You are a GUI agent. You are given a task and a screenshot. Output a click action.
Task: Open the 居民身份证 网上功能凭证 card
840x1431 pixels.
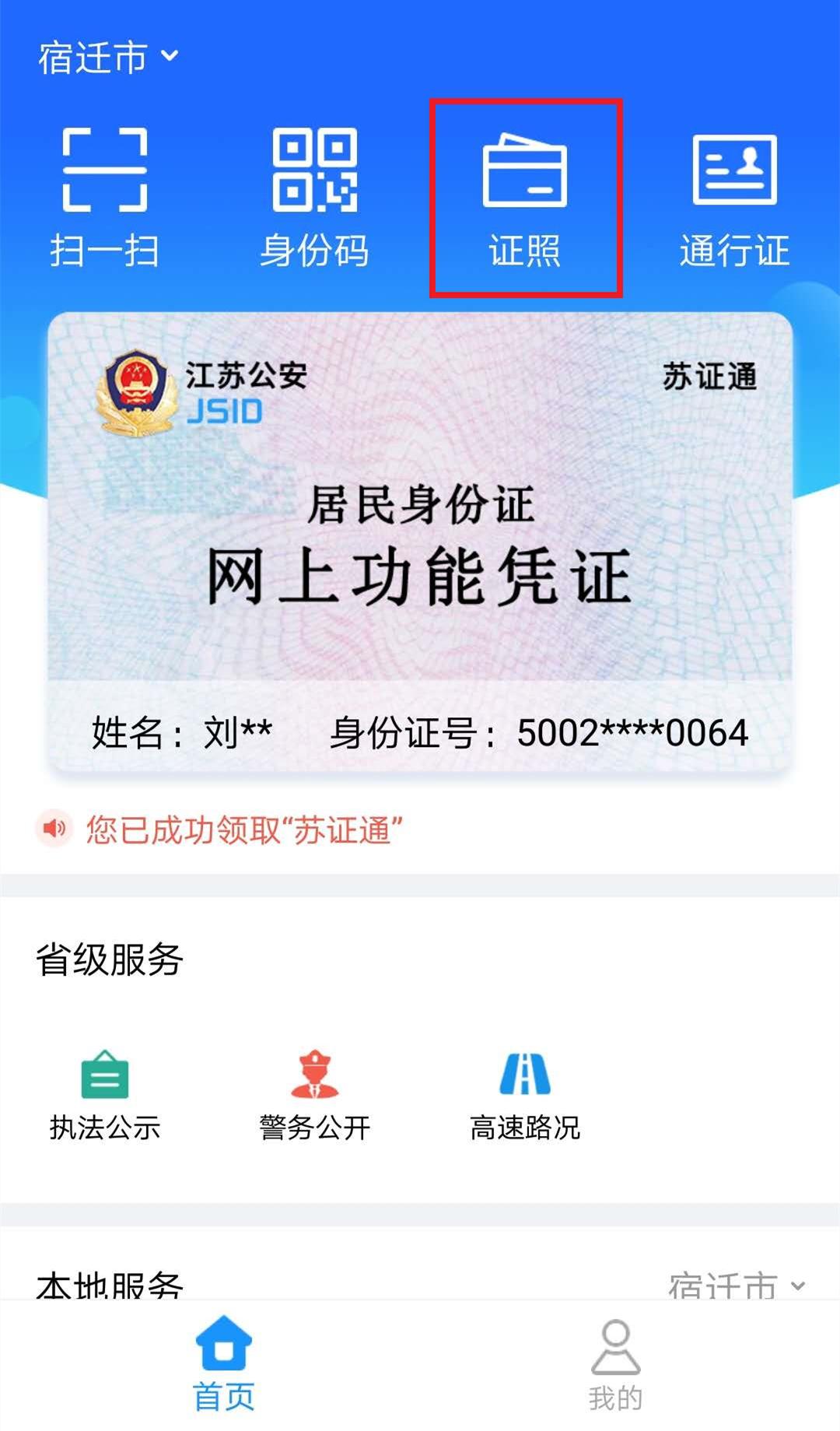point(420,541)
